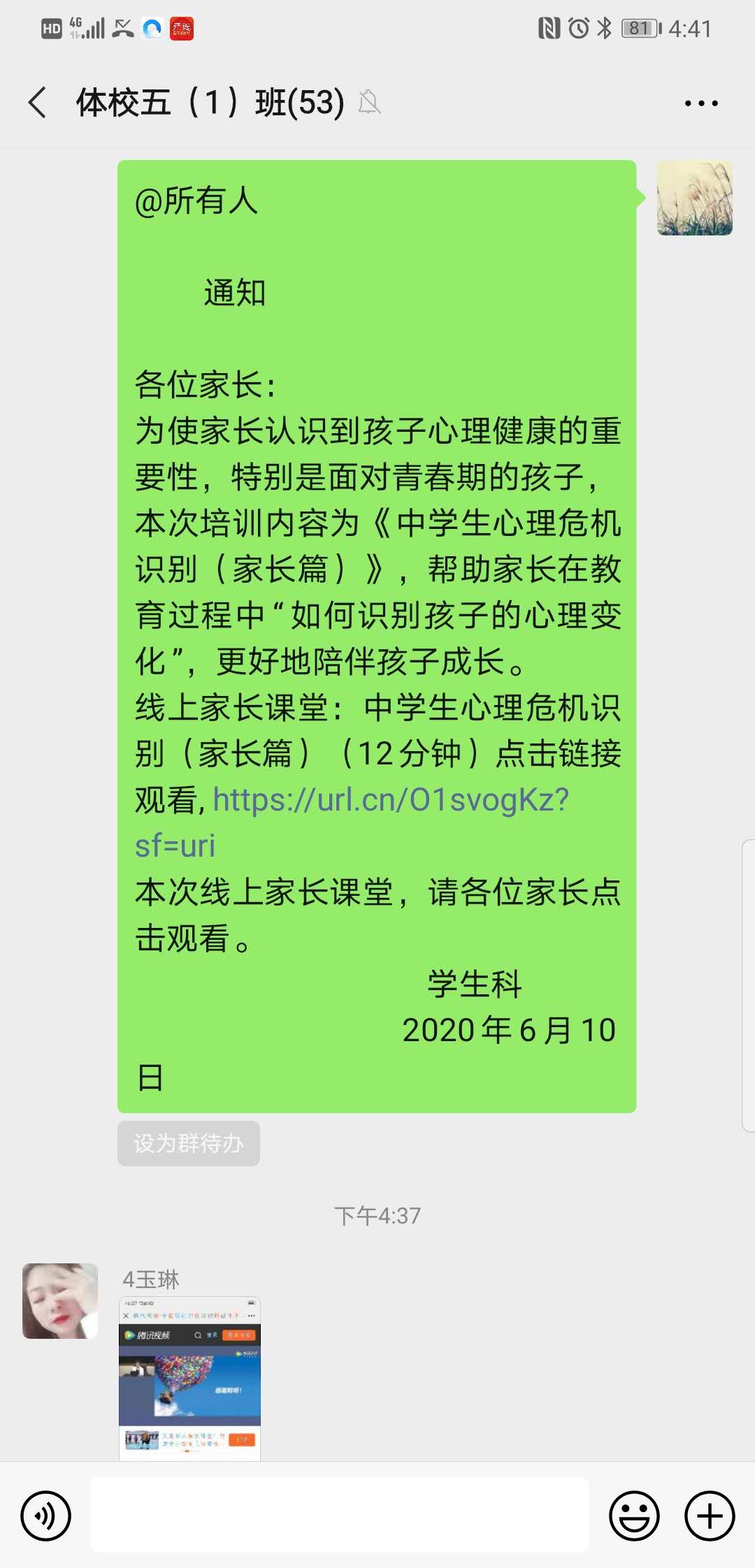Switch to voice message input
Viewport: 755px width, 1568px height.
46,1516
